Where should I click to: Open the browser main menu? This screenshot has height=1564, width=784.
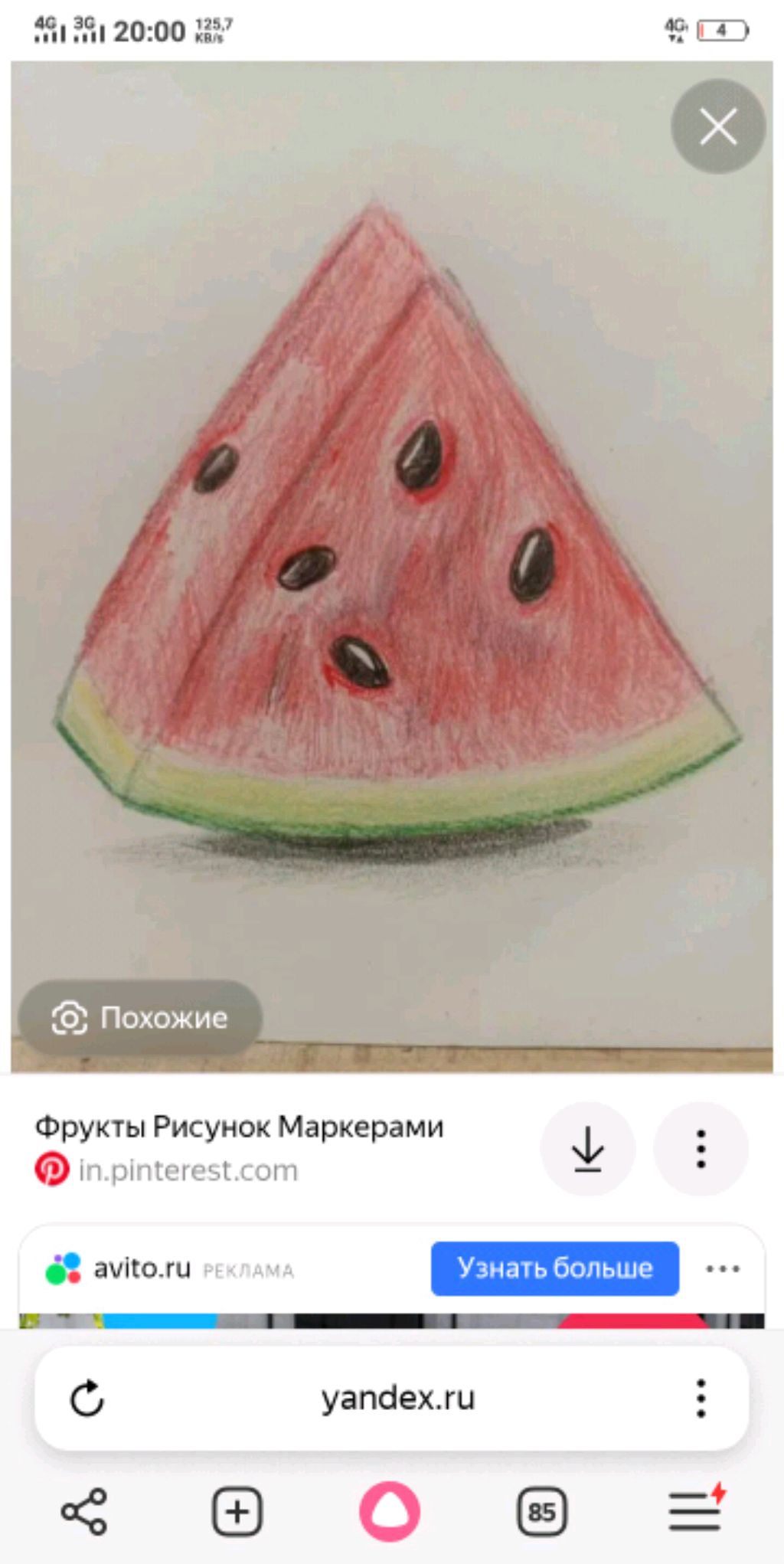[x=695, y=1512]
